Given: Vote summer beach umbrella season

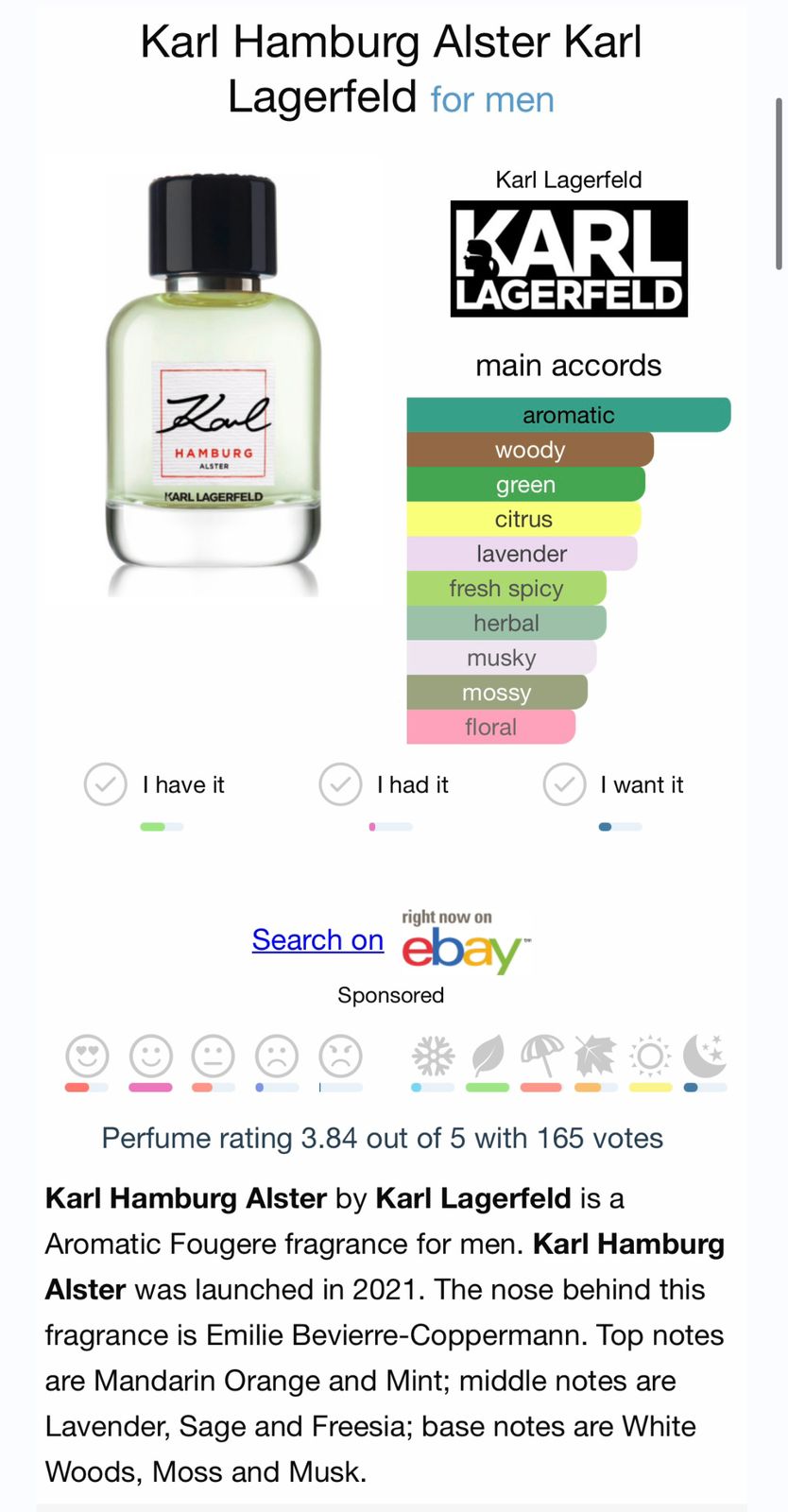Looking at the screenshot, I should coord(541,1057).
